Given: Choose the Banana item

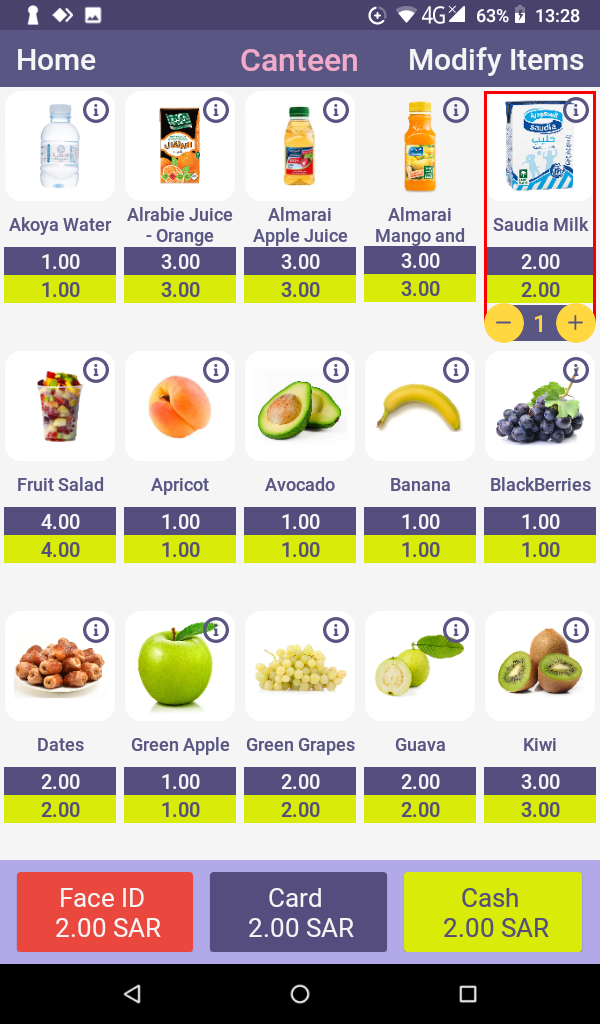Looking at the screenshot, I should [420, 410].
